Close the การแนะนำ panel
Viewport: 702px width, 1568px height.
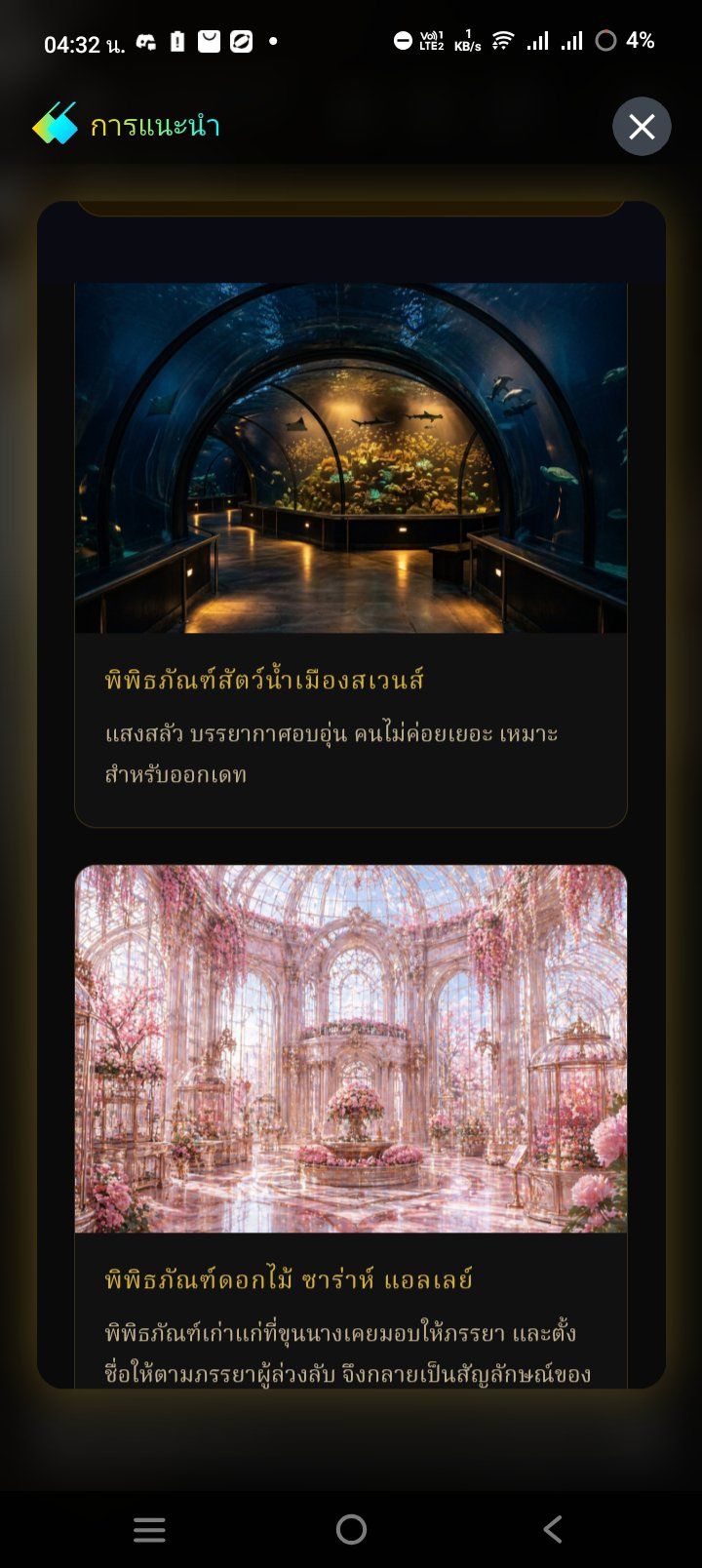[642, 127]
